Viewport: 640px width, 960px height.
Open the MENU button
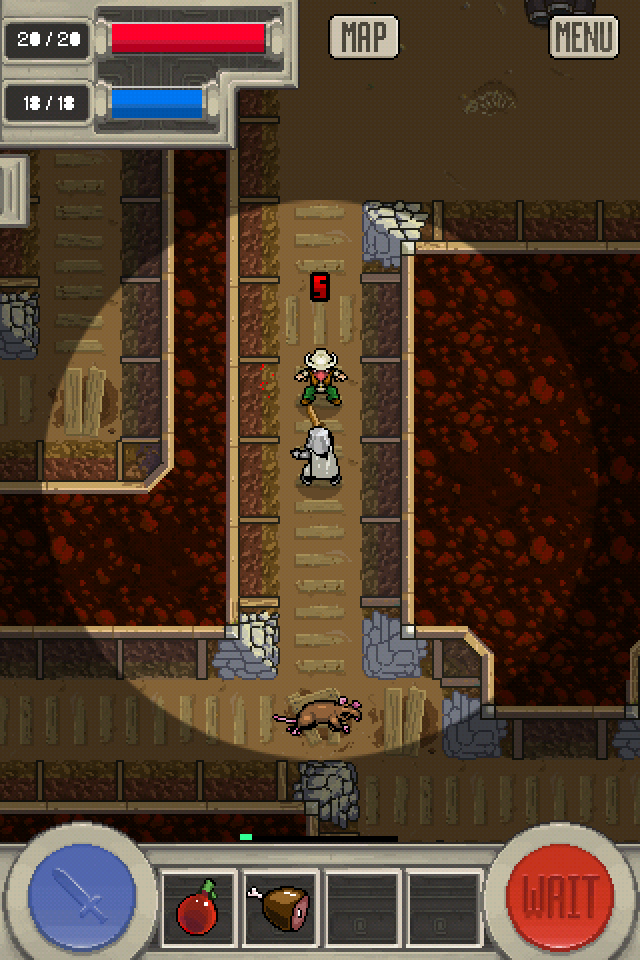tap(584, 37)
